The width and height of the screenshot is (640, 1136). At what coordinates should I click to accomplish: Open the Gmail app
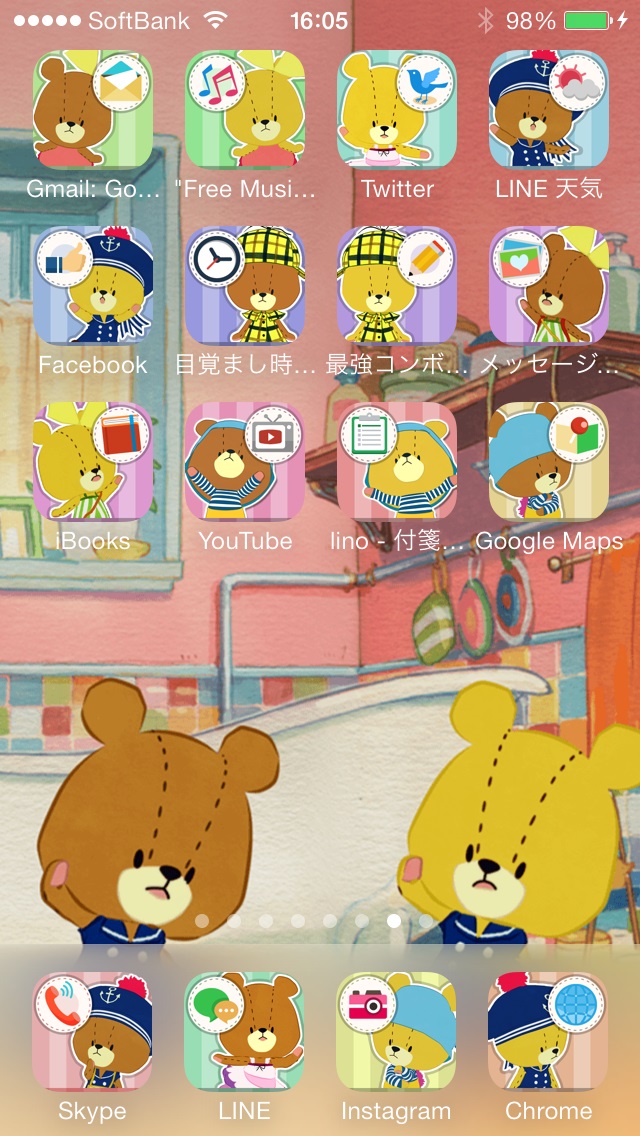tap(93, 110)
